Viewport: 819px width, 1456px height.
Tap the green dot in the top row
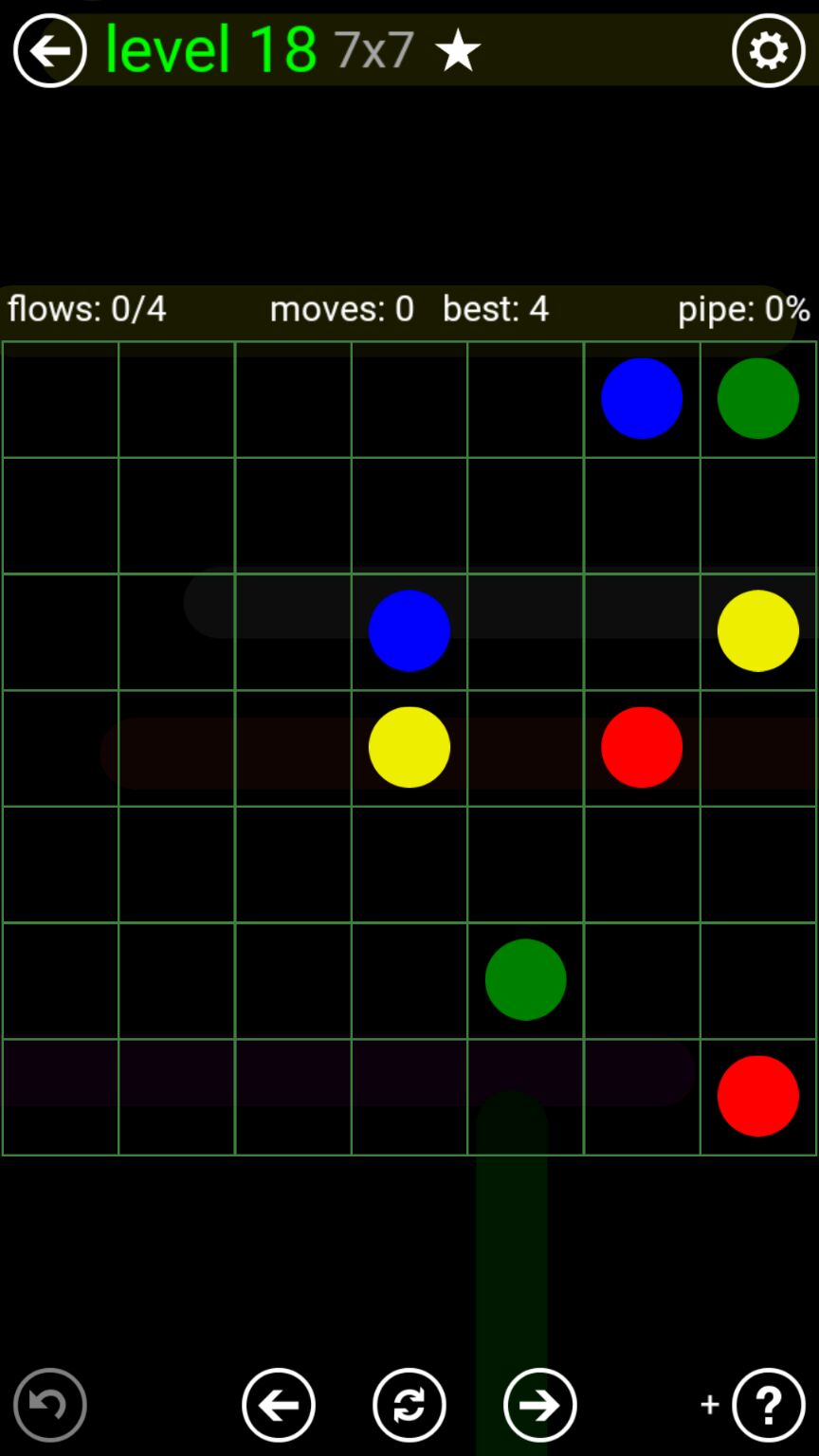click(758, 398)
